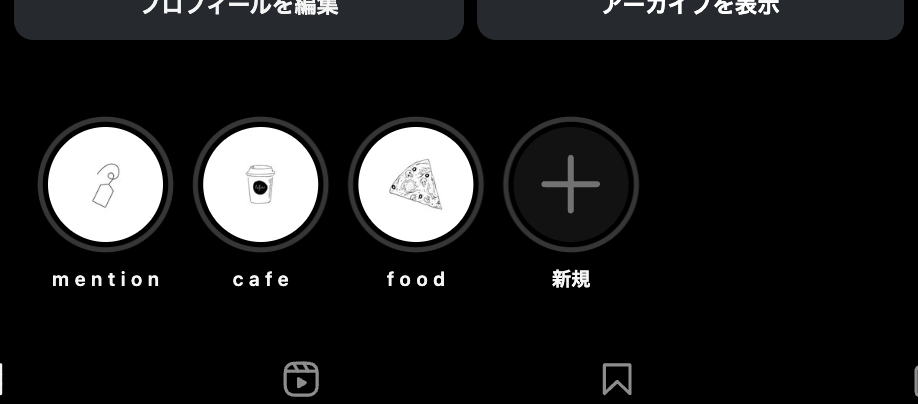Switch to the saved bookmark tab
The image size is (918, 404).
(x=617, y=379)
